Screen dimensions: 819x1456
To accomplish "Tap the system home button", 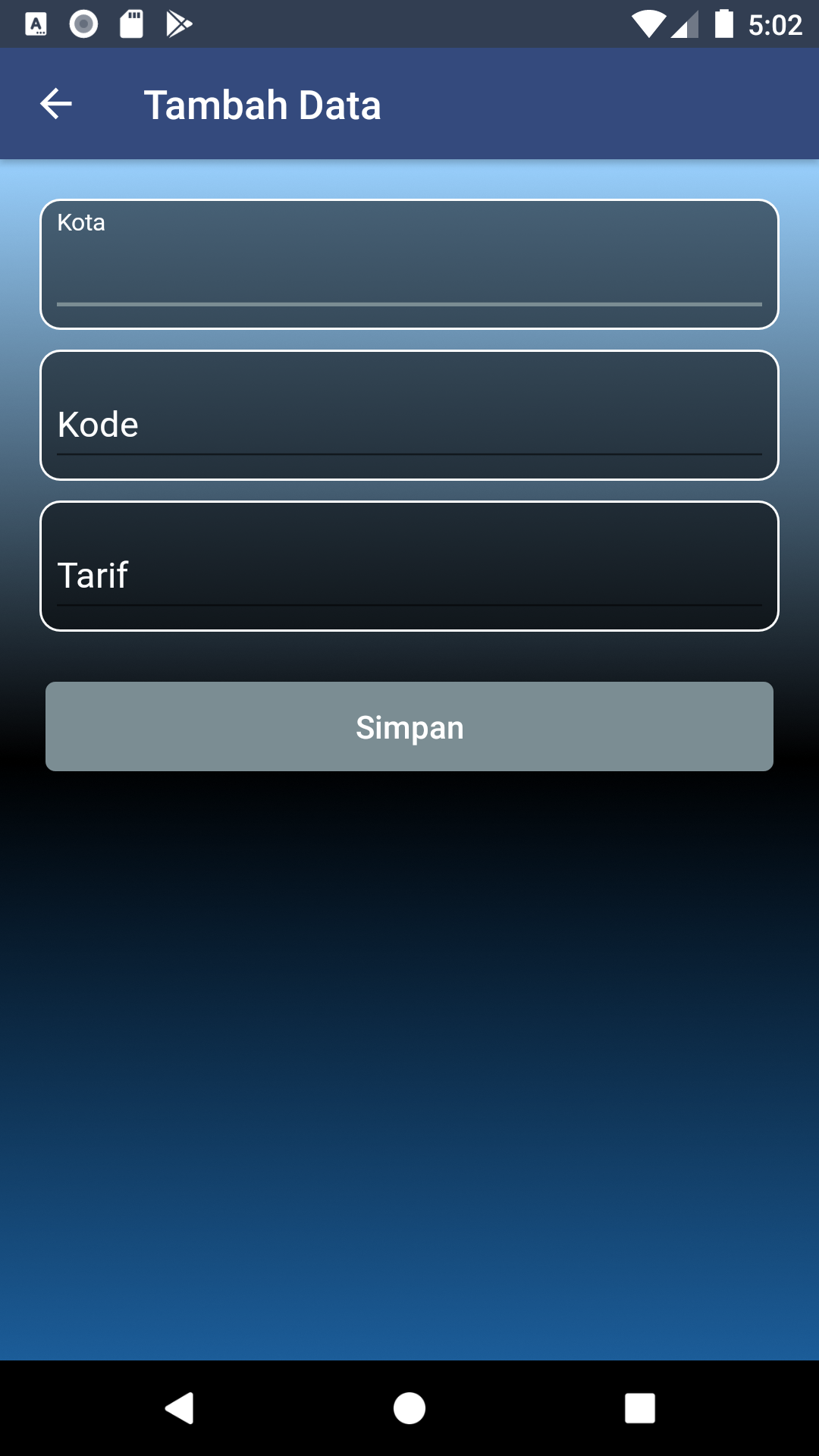I will pyautogui.click(x=409, y=1408).
